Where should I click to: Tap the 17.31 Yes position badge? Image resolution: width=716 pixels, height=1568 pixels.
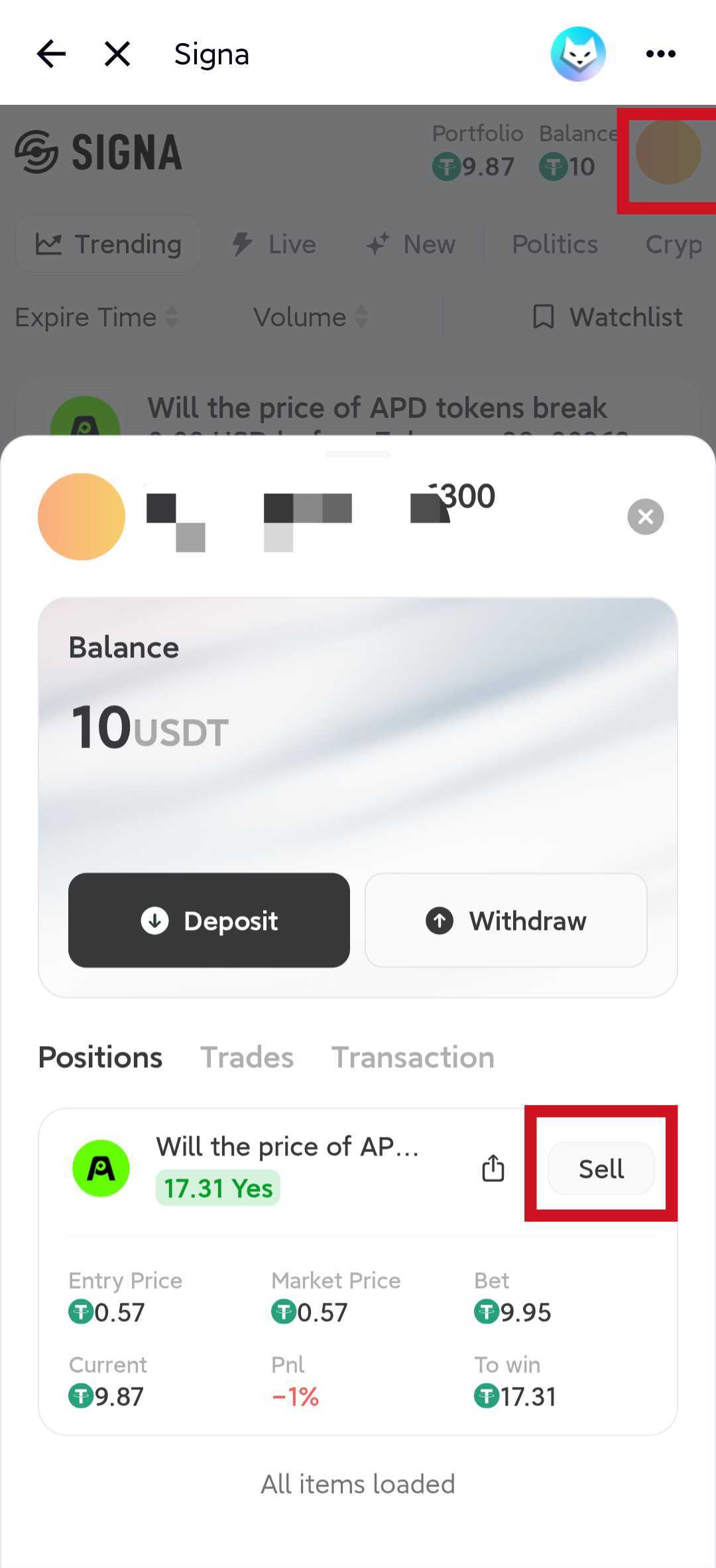(x=217, y=1189)
